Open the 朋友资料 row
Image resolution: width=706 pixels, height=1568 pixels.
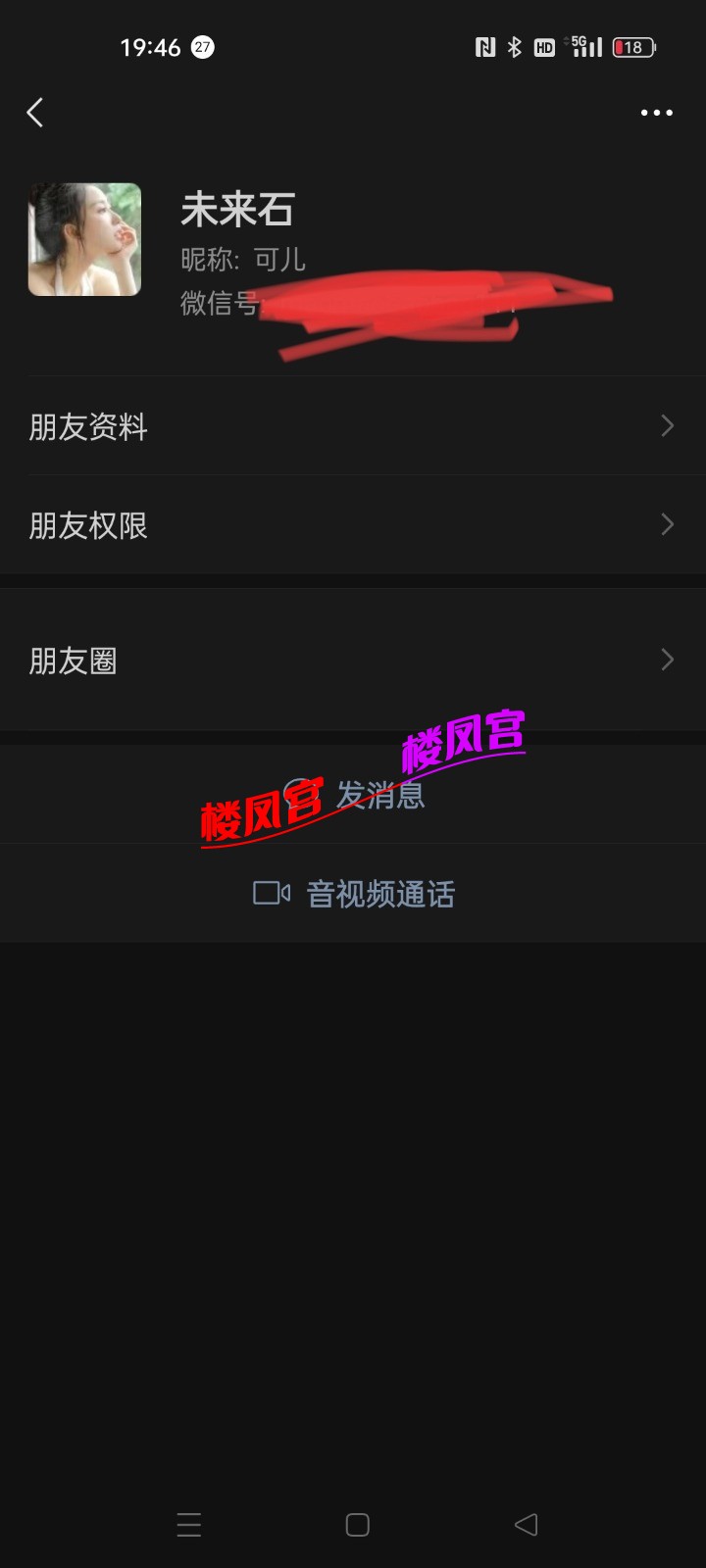coord(353,426)
